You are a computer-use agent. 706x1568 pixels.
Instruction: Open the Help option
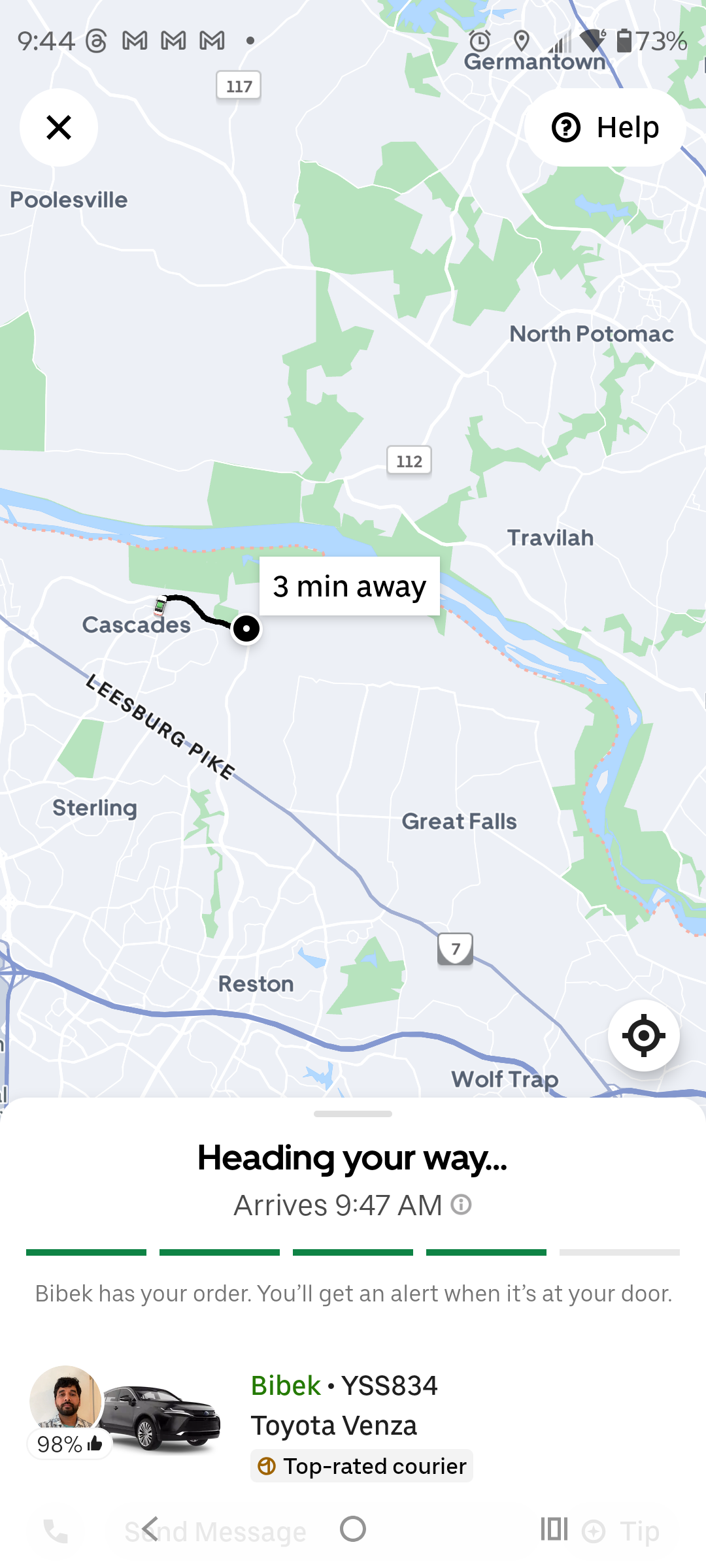(x=605, y=127)
